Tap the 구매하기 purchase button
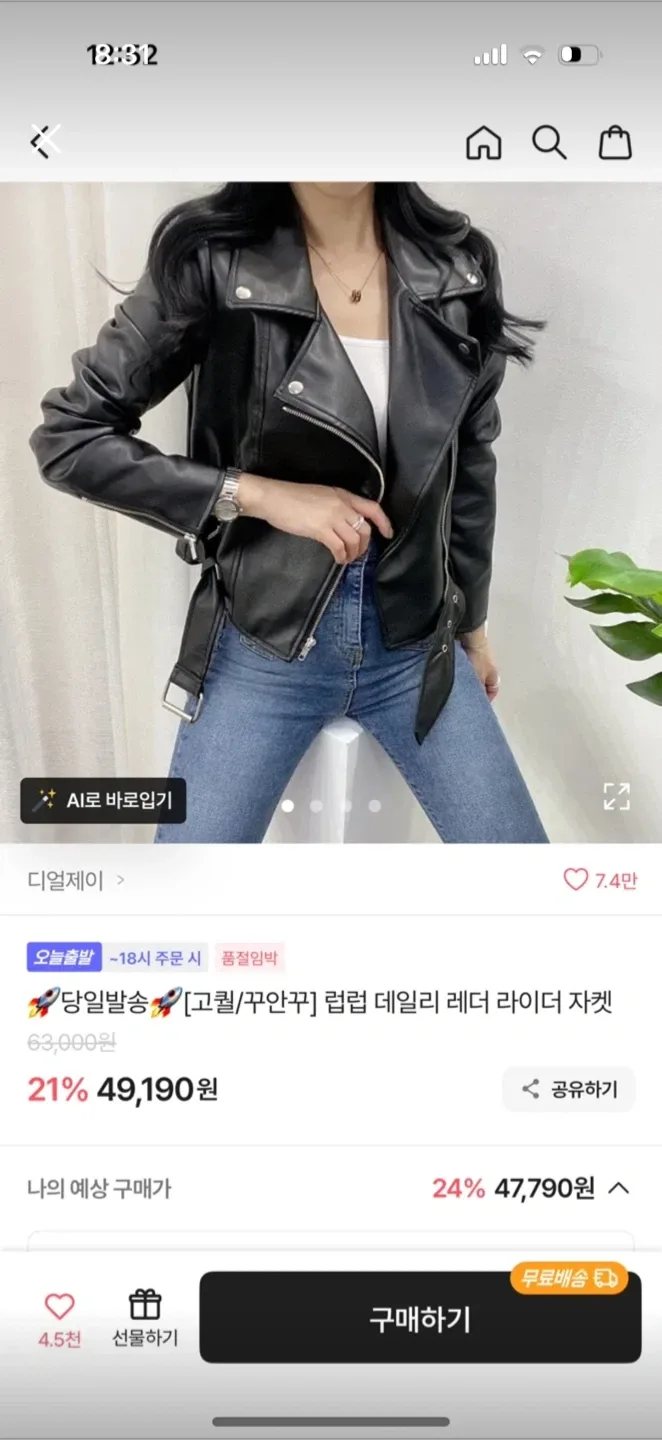The width and height of the screenshot is (662, 1440). [x=420, y=1318]
